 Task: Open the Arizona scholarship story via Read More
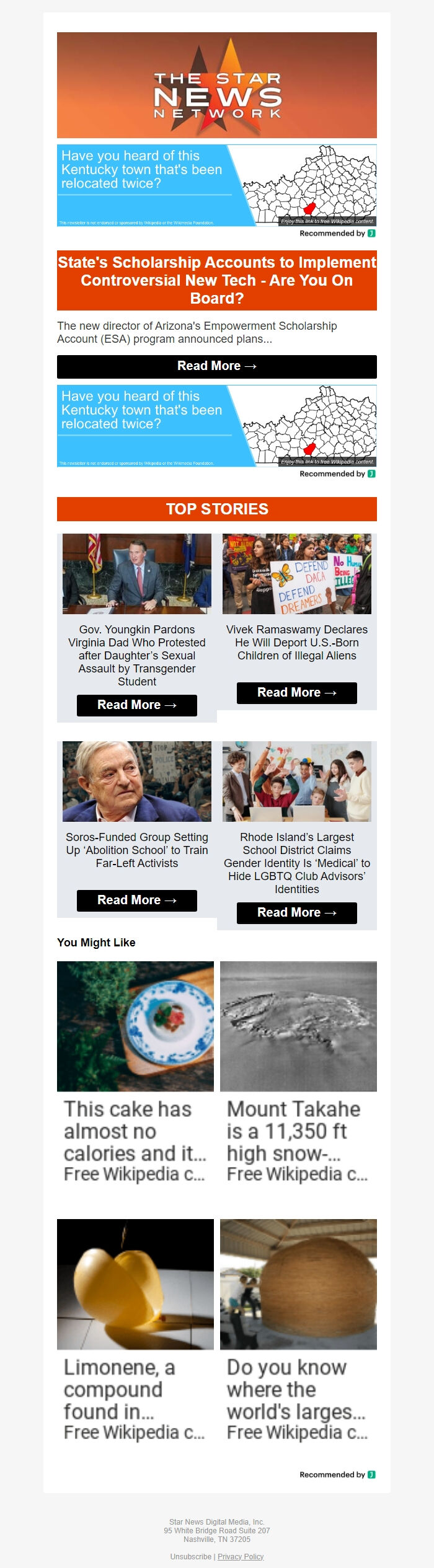216,366
